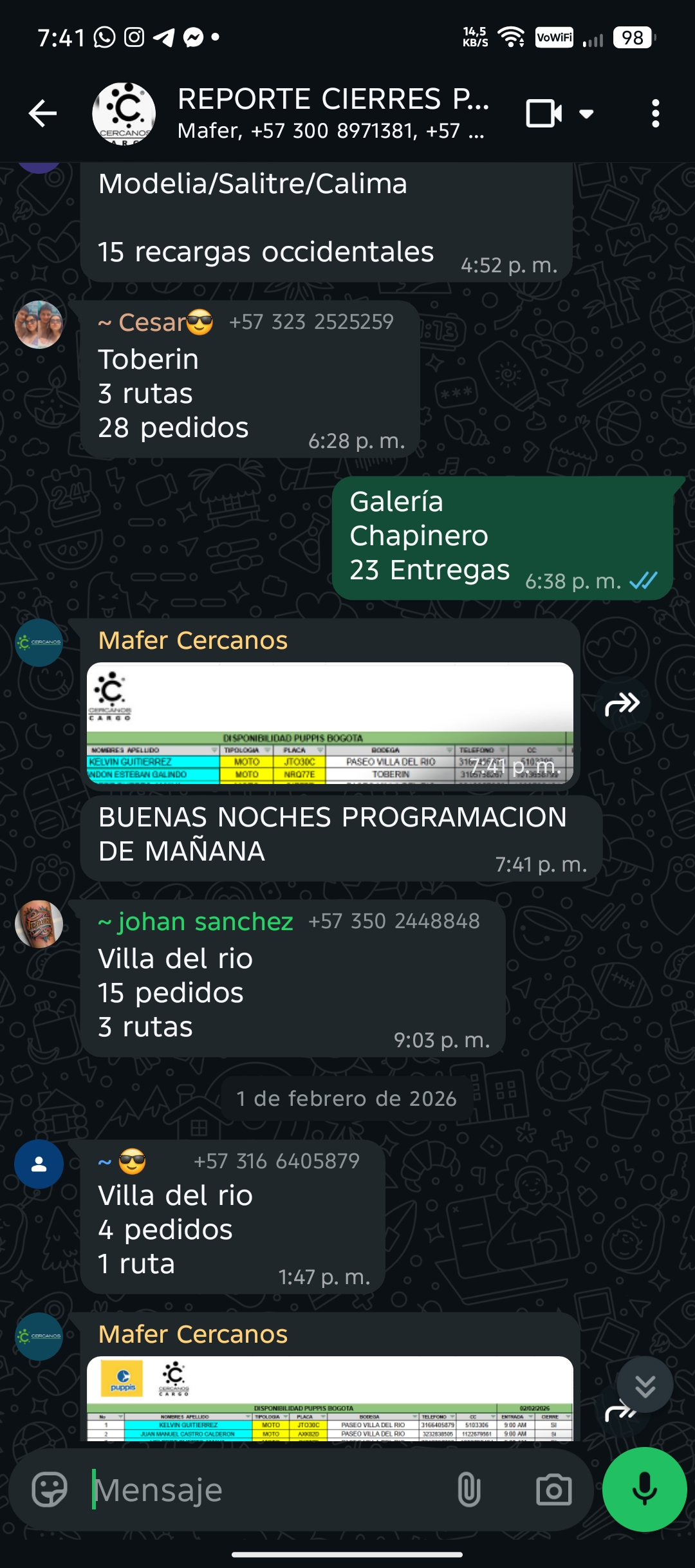Open the puppis schedule image from Mafer Cercanos

coord(329,1398)
